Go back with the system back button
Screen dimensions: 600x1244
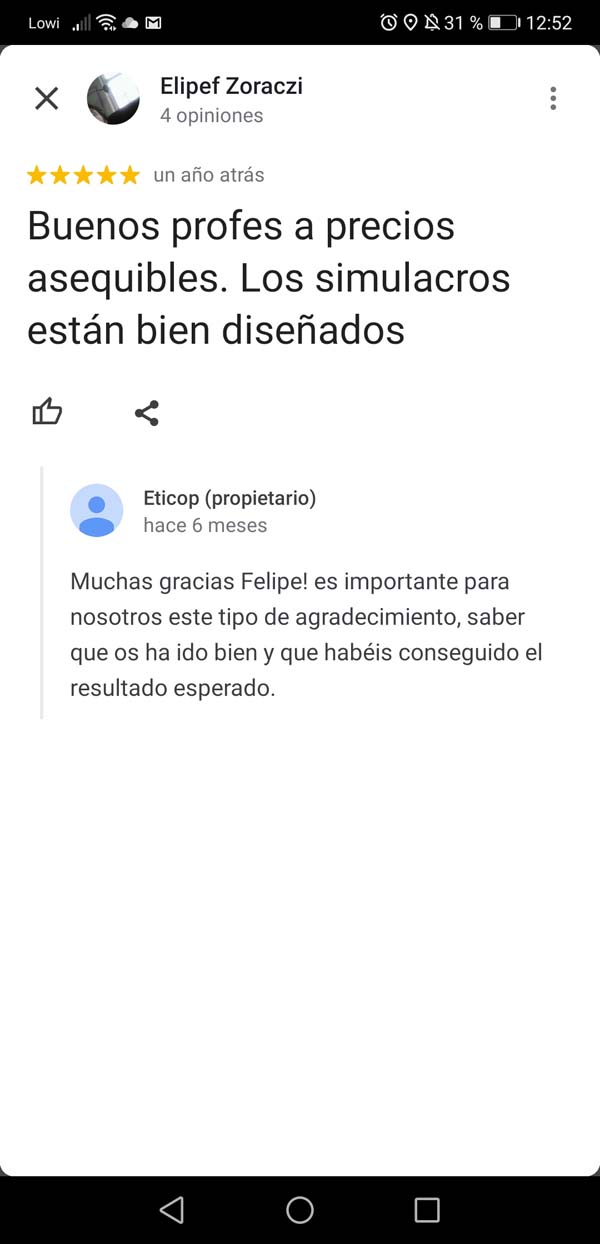point(172,1210)
